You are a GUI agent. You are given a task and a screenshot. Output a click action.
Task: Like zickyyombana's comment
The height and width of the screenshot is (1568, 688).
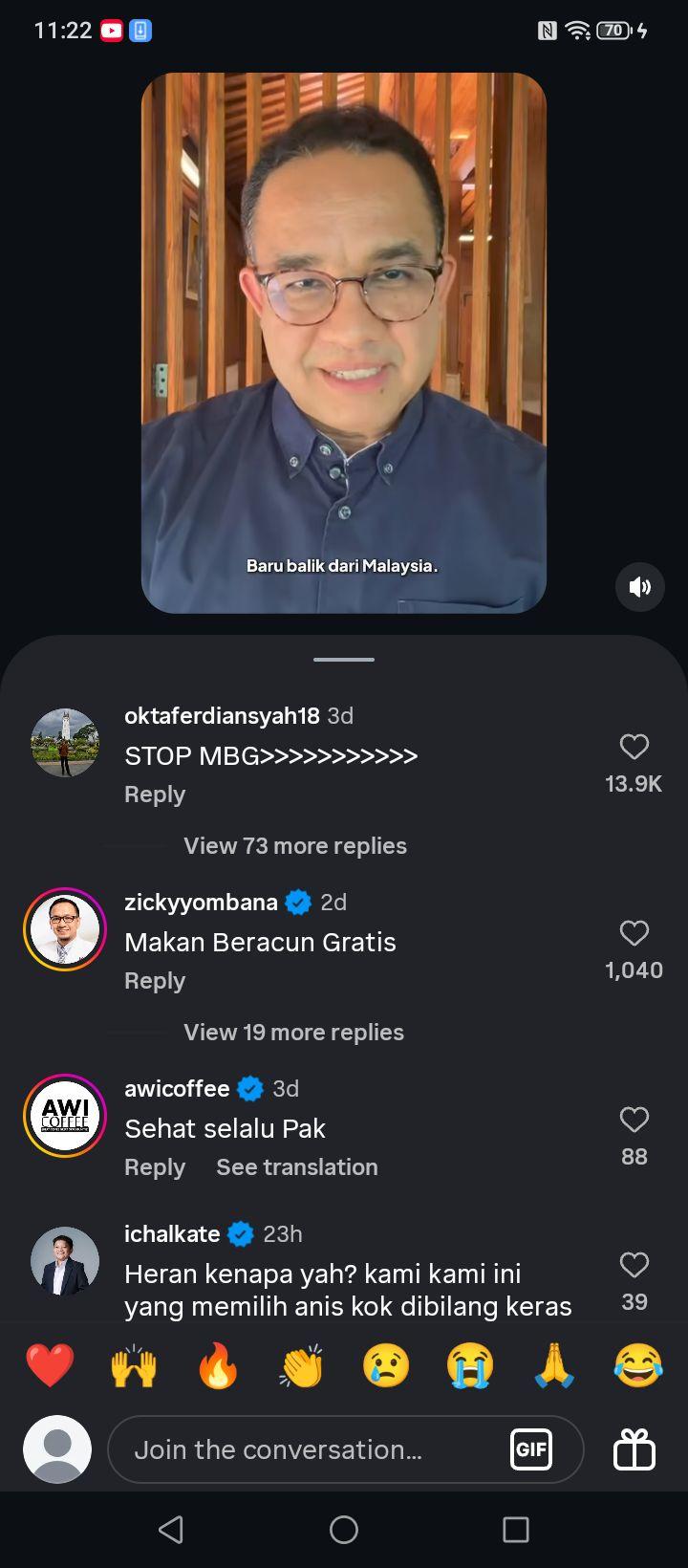click(x=634, y=933)
